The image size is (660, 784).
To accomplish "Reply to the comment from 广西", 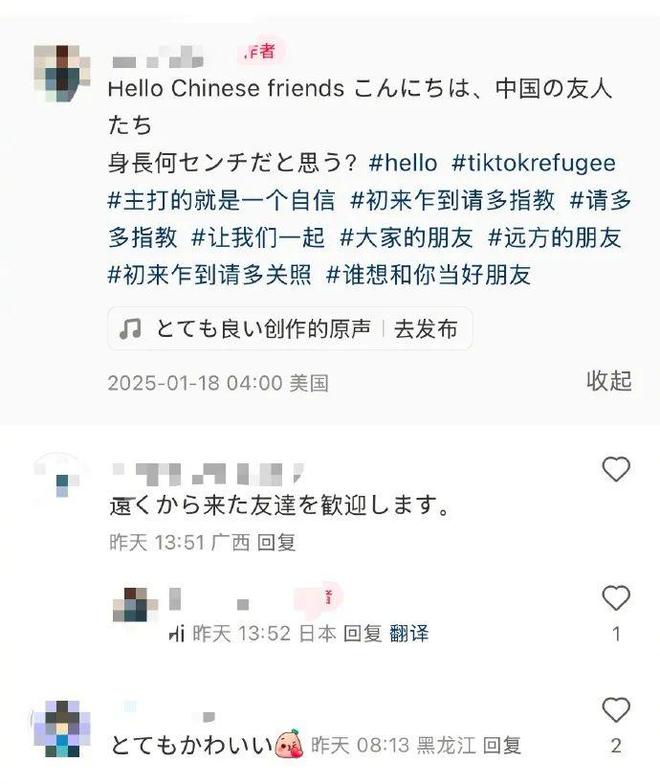I will 276,543.
